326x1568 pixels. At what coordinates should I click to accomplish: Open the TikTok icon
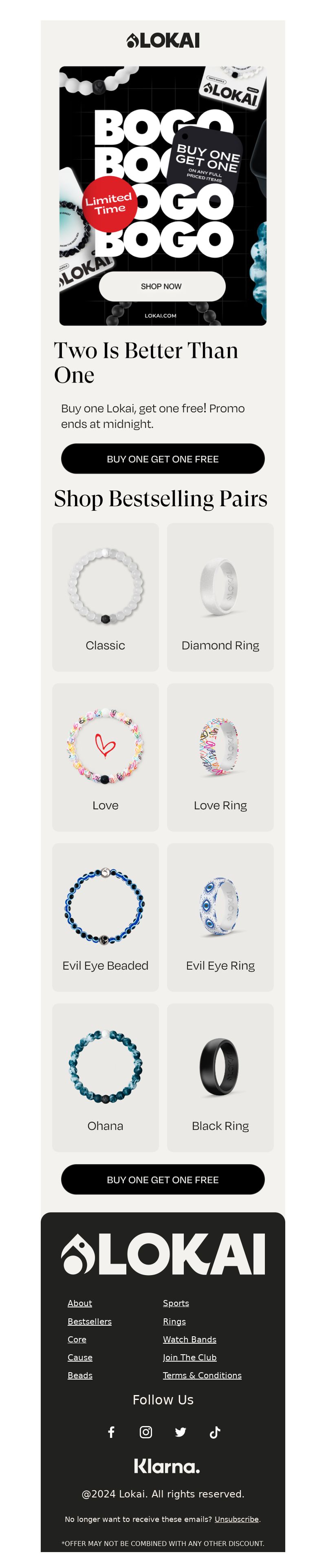coord(215,1432)
